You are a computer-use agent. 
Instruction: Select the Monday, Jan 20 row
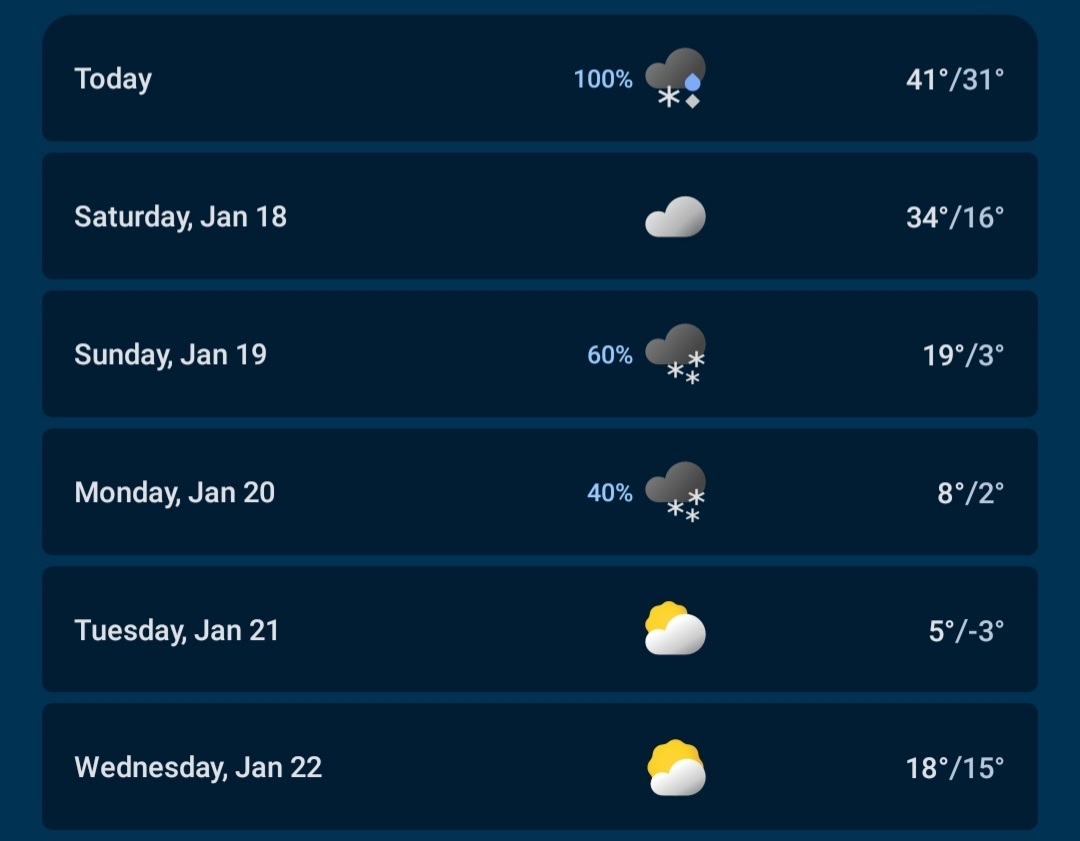(540, 492)
